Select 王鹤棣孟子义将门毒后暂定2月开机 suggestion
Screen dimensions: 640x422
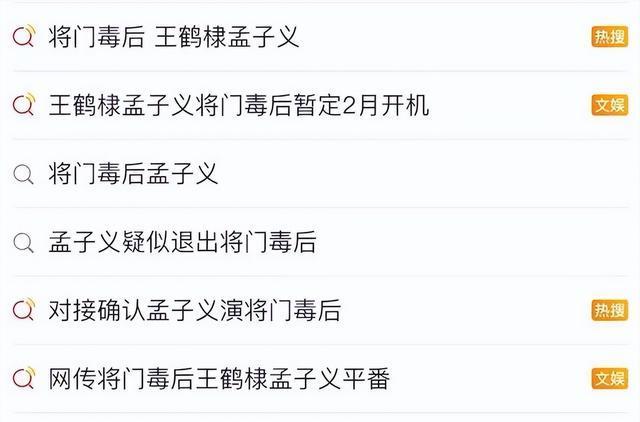(x=239, y=105)
